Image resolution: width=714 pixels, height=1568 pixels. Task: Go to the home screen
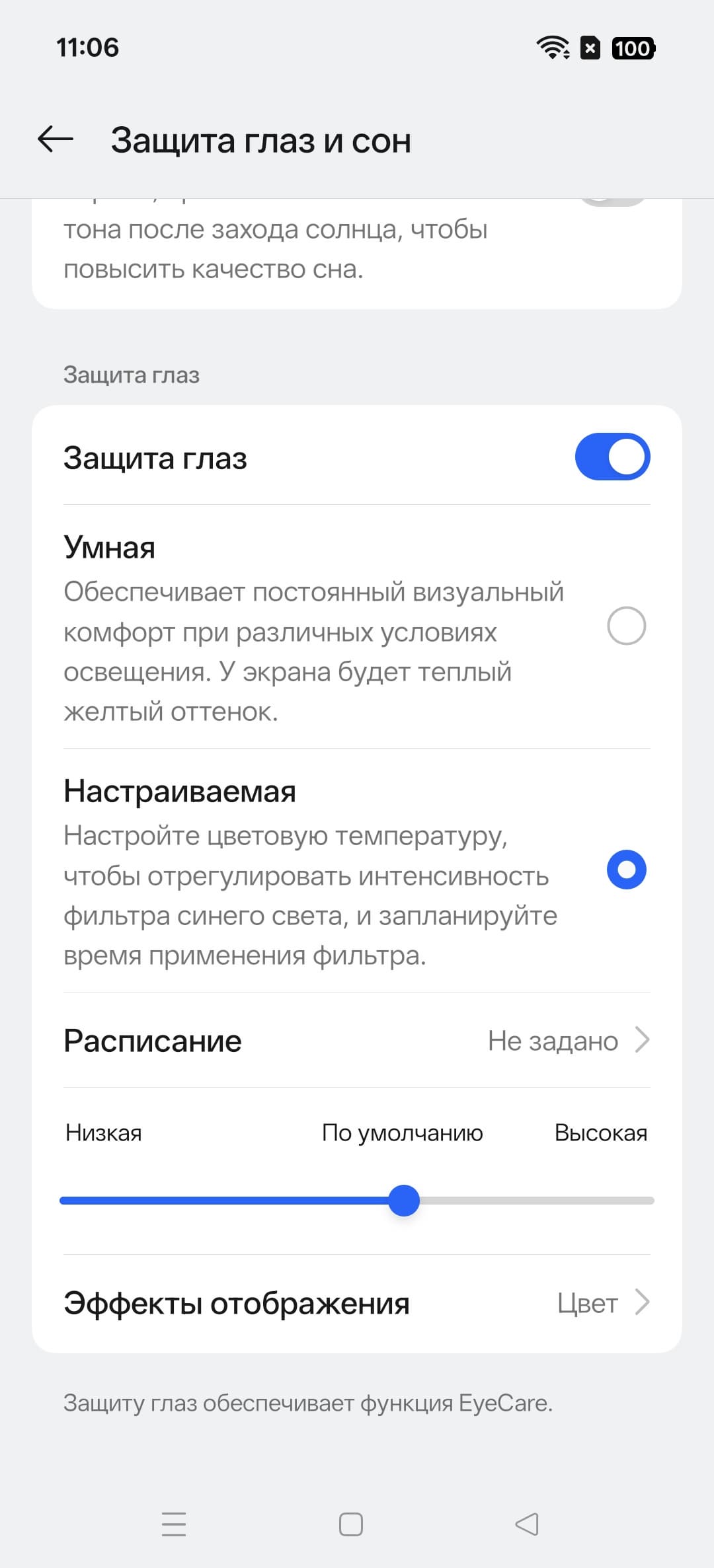point(351,1524)
